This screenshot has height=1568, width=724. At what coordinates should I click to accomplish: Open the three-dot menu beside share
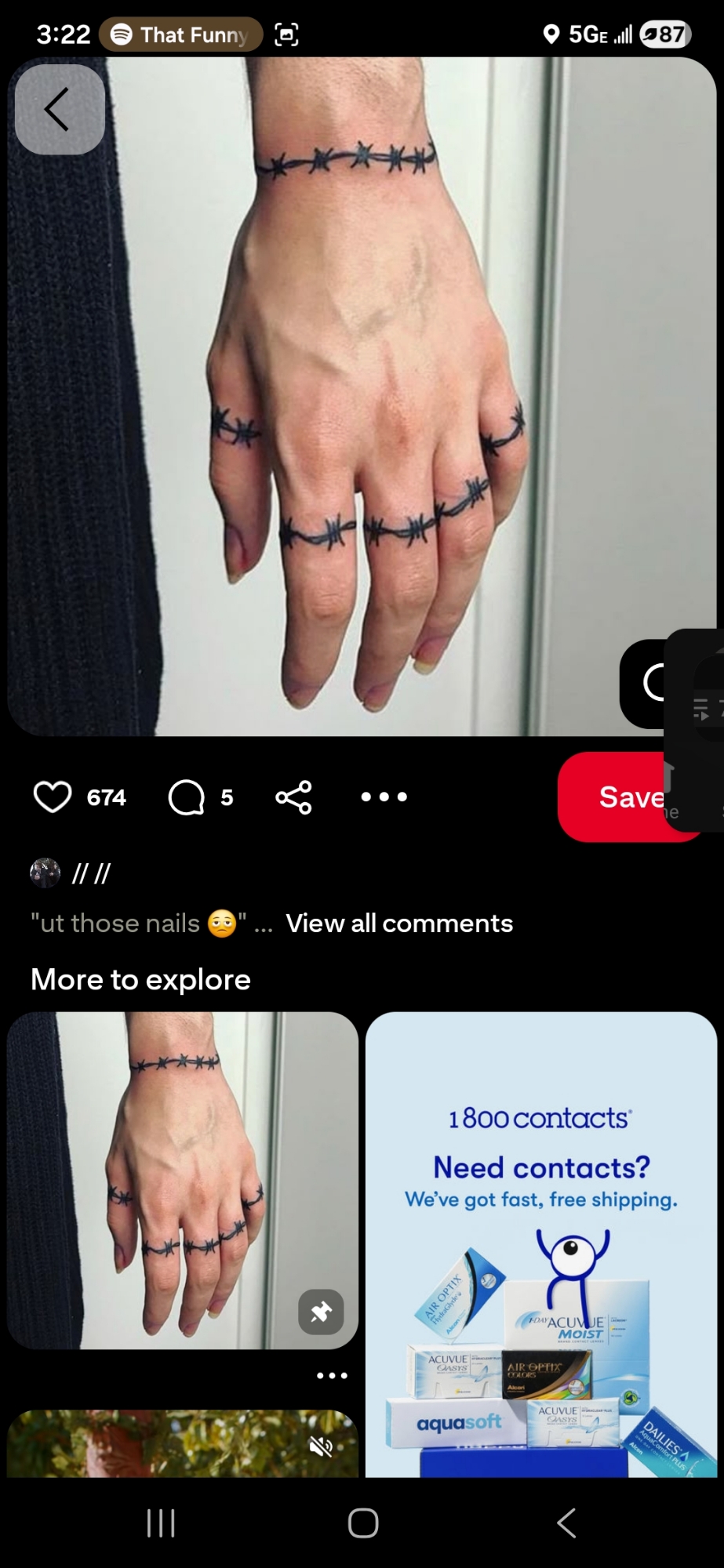pyautogui.click(x=384, y=797)
